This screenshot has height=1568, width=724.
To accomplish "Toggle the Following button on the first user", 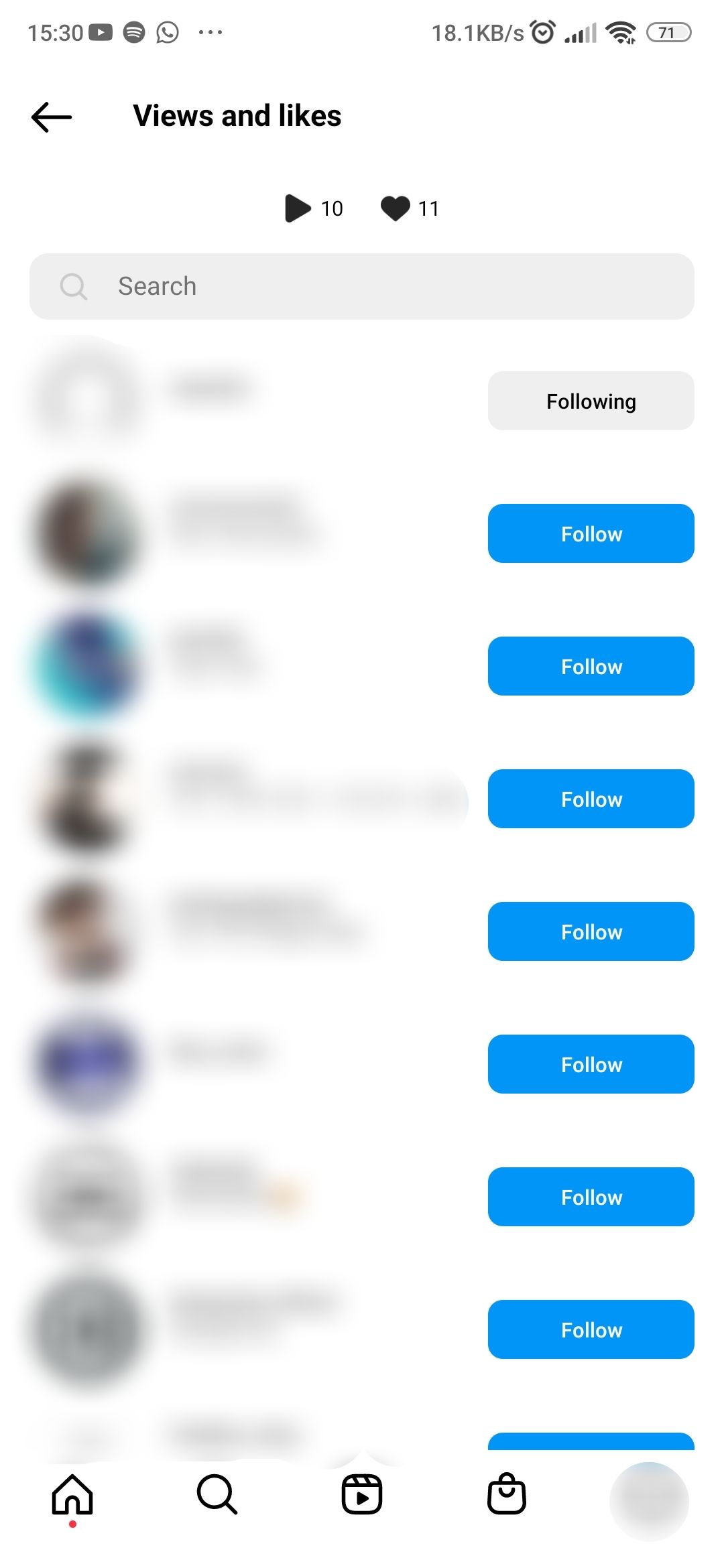I will (590, 400).
